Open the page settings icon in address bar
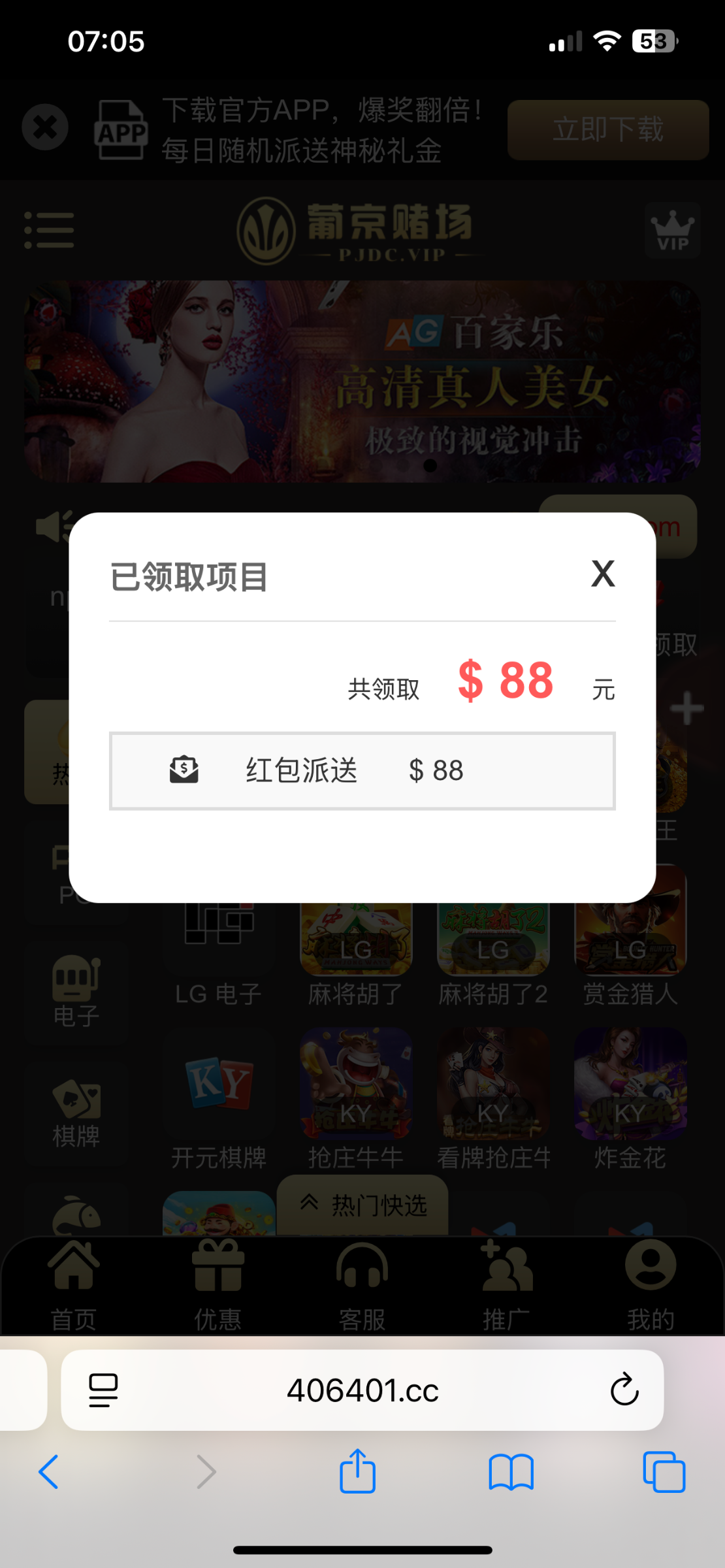Viewport: 725px width, 1568px height. coord(103,1390)
